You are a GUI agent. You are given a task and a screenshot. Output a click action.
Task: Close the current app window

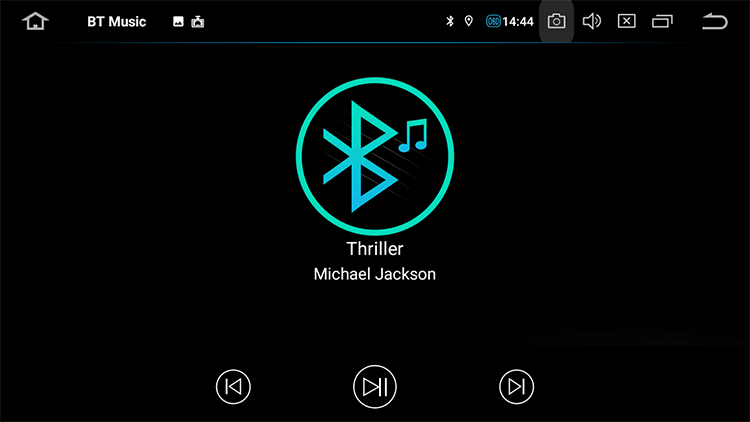[626, 21]
